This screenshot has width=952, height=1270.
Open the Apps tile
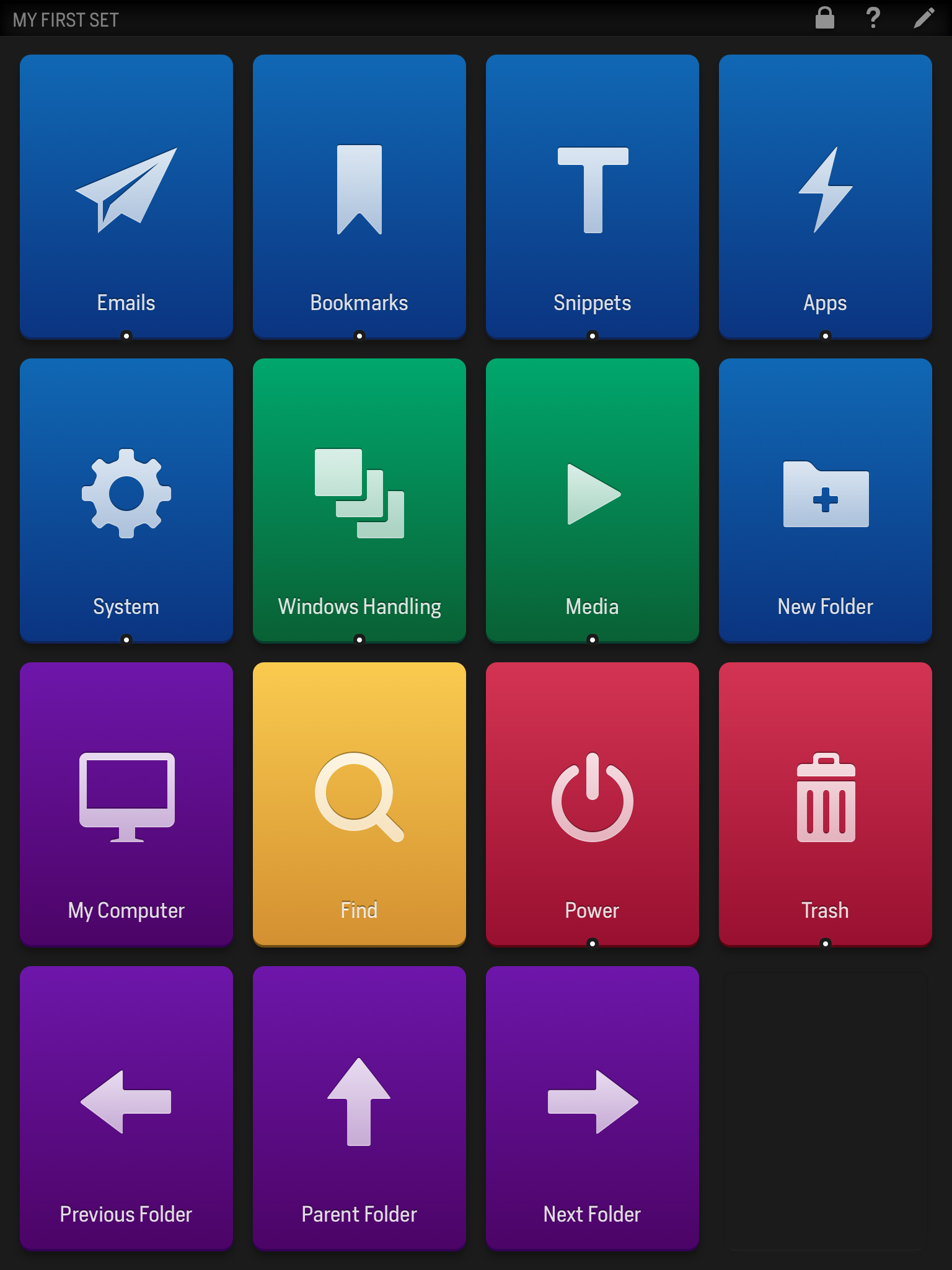coord(826,196)
